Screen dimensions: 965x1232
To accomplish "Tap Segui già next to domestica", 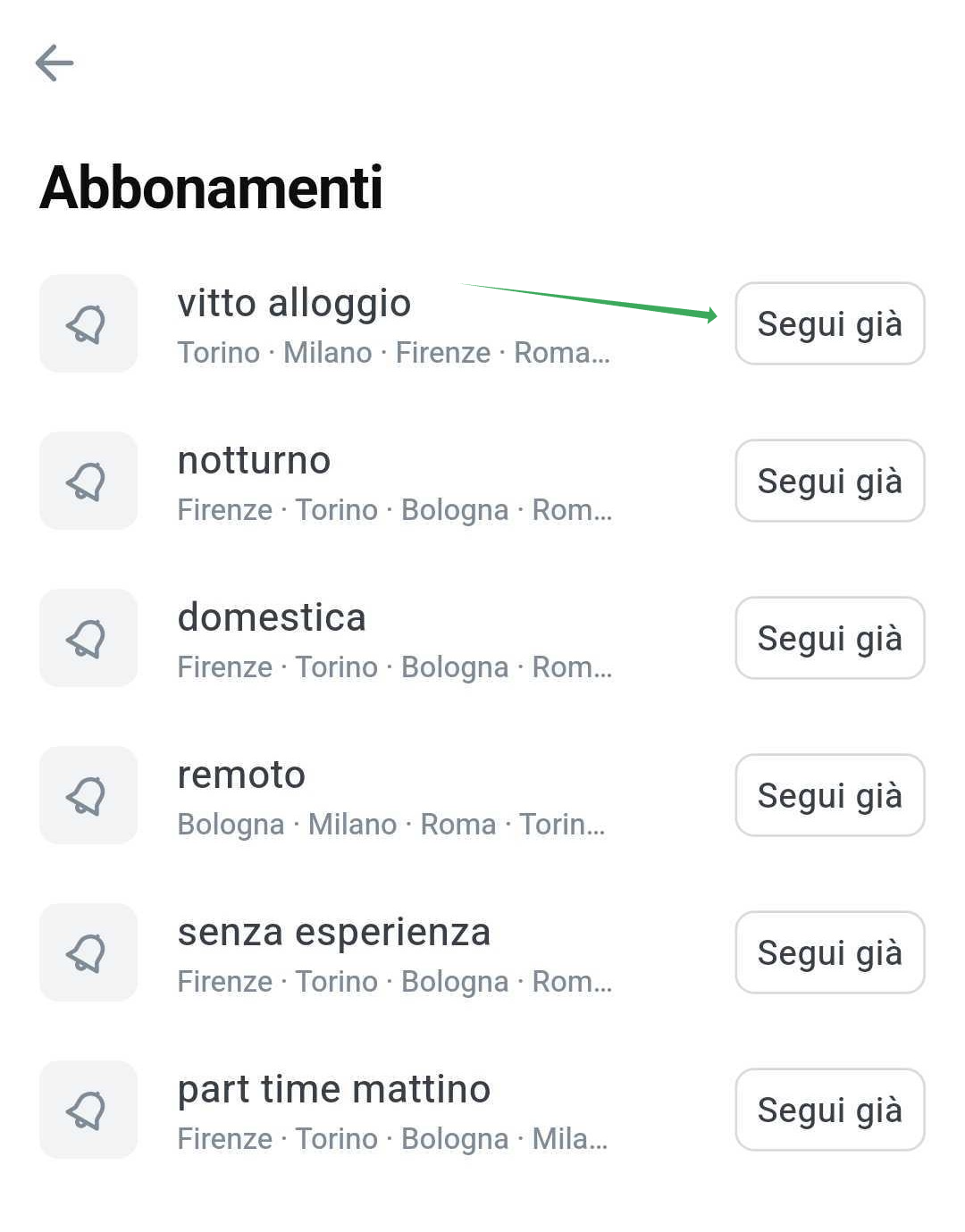I will click(x=829, y=638).
